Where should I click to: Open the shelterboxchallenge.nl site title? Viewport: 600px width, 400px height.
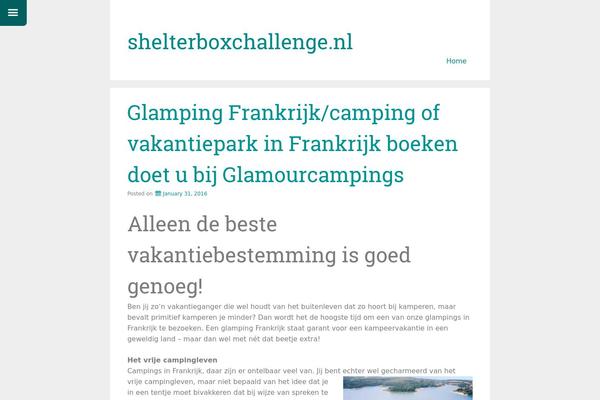[240, 42]
